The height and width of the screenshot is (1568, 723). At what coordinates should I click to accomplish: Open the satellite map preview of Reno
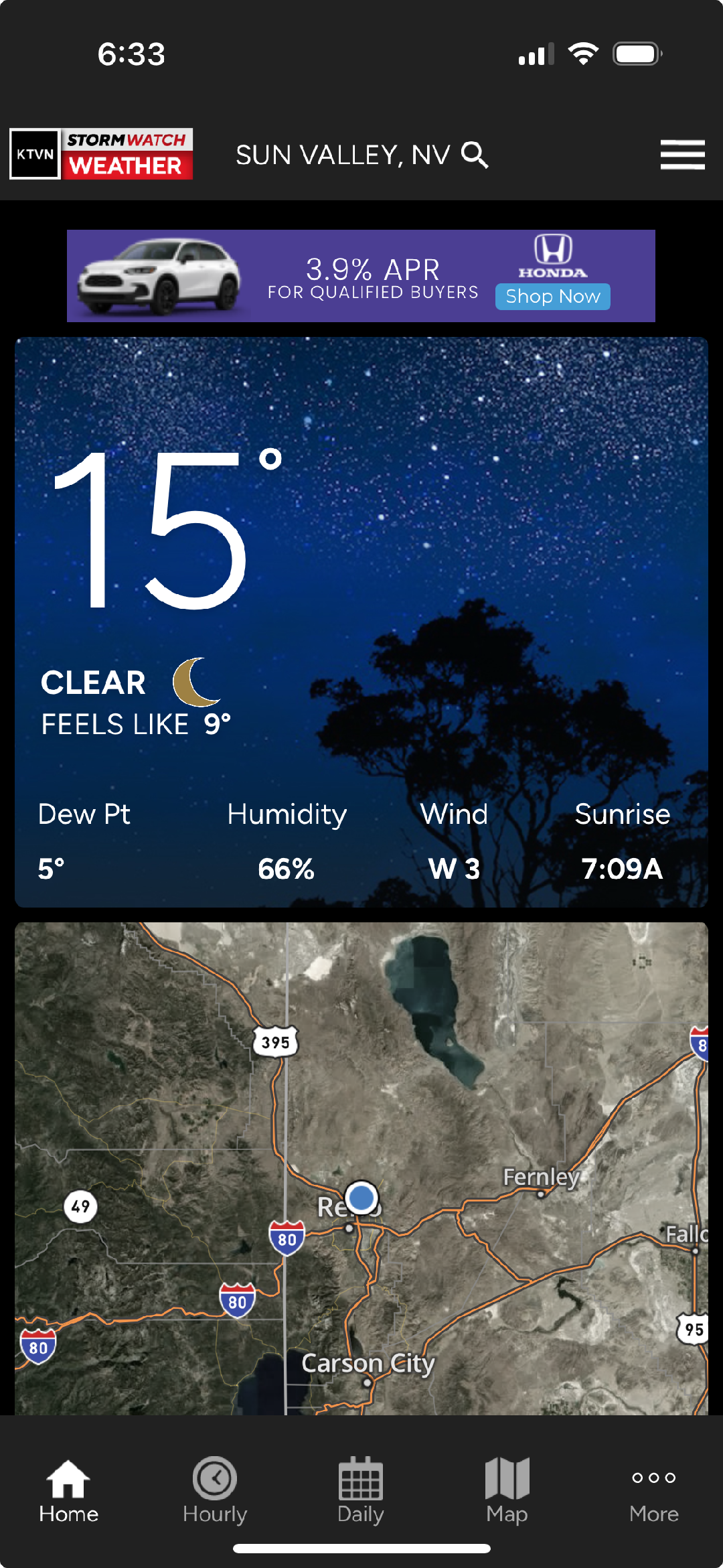pos(361,1167)
